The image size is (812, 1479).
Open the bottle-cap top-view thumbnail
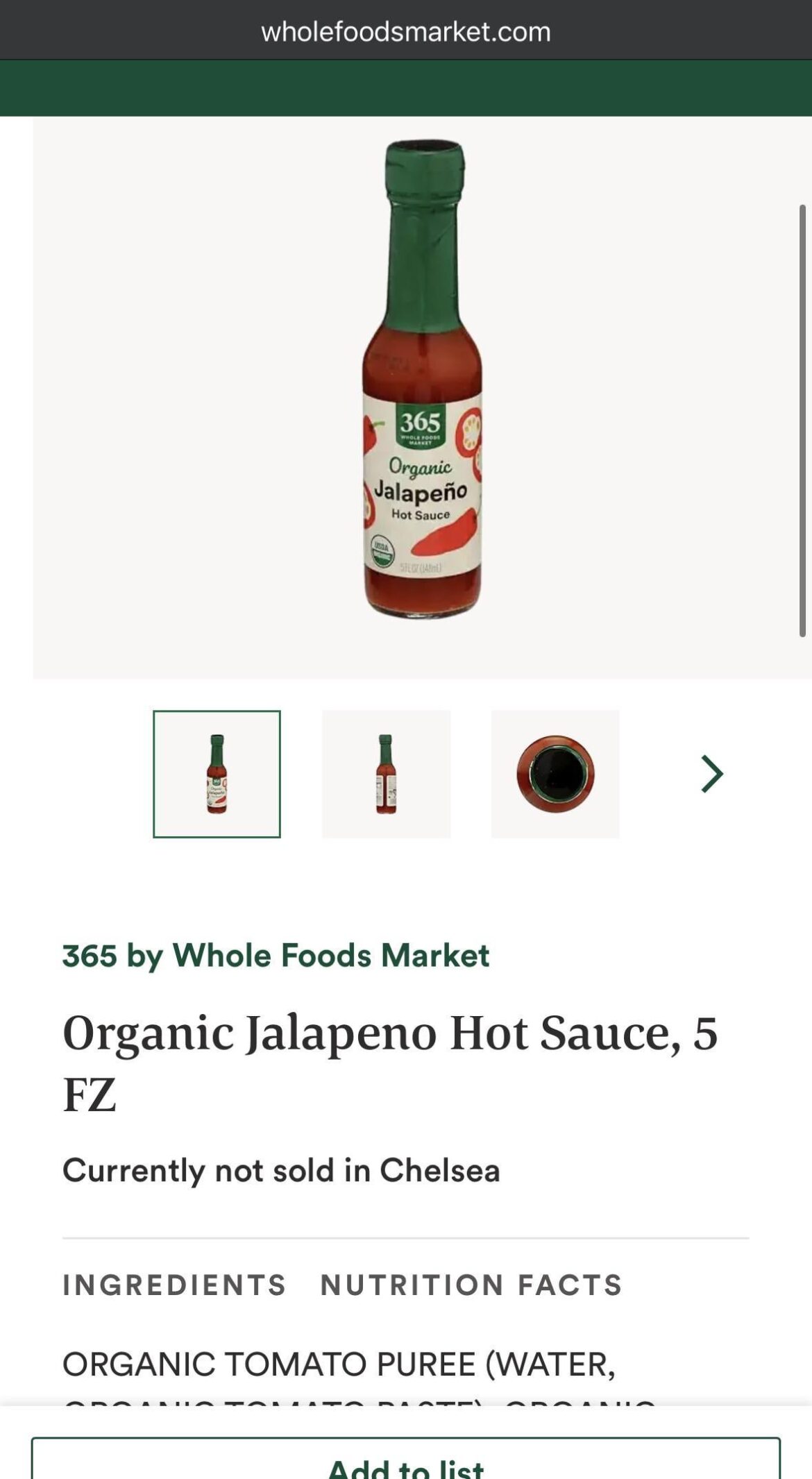click(x=555, y=774)
